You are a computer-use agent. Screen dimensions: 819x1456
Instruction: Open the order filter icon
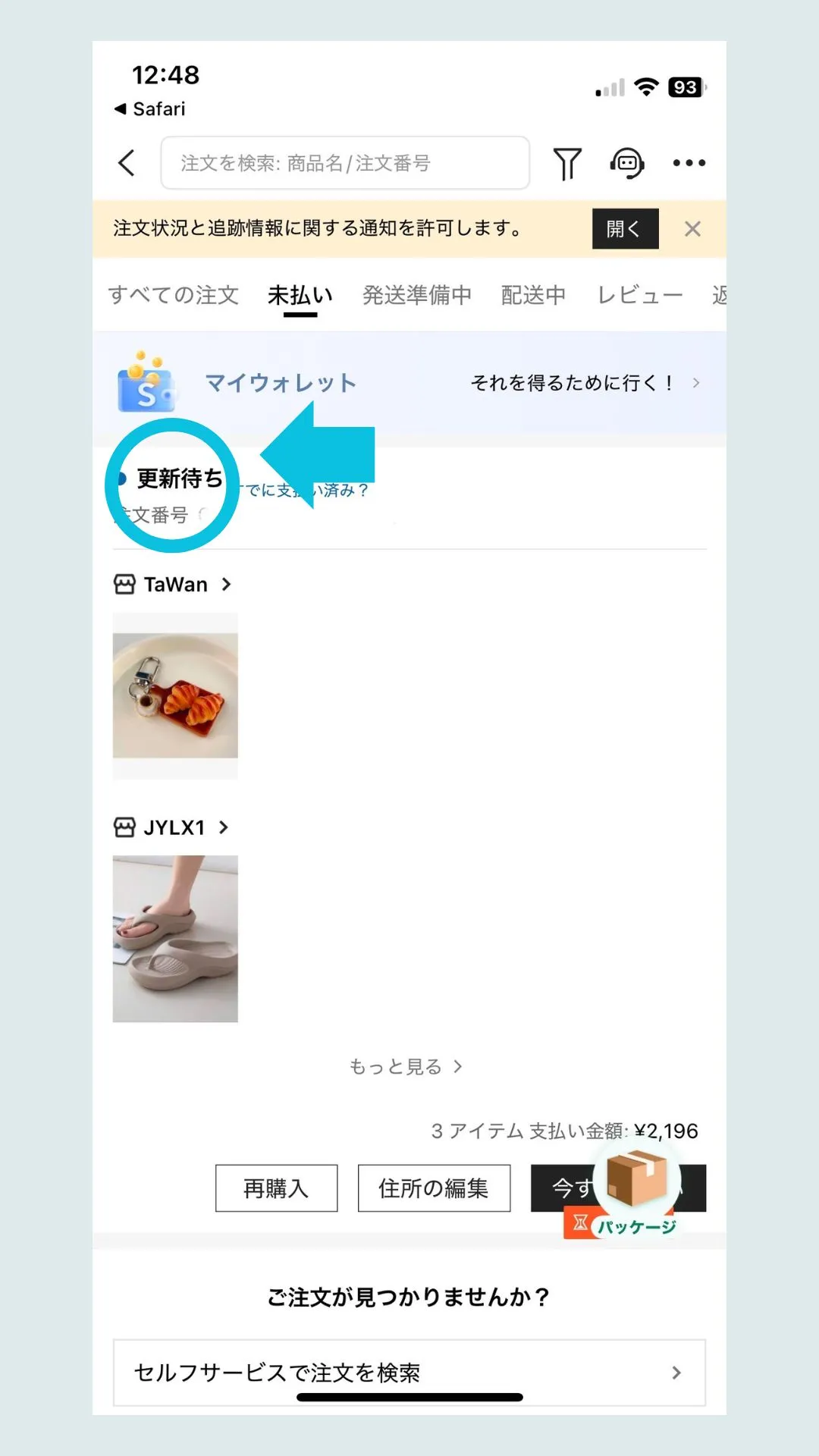(x=566, y=163)
